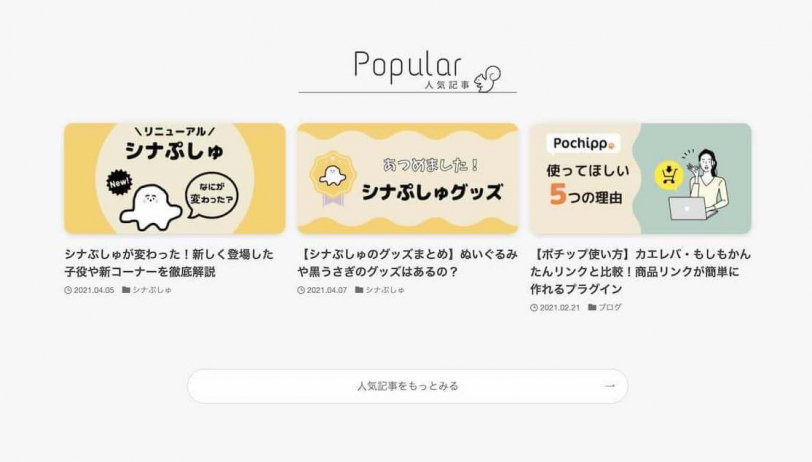
Task: Open the シナぷしゅ renewal article card
Action: click(174, 178)
